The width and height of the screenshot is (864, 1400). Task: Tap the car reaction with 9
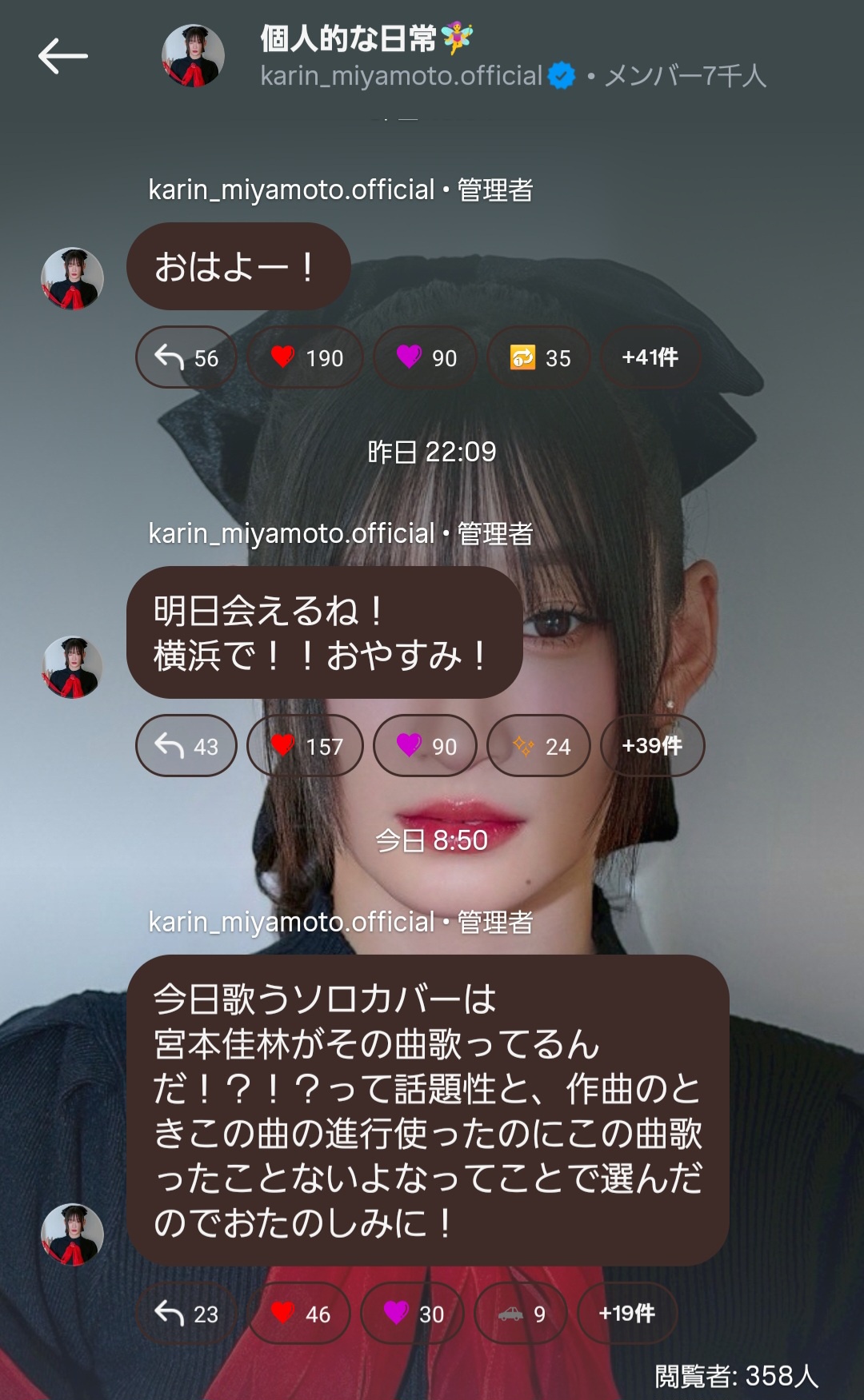coord(522,1314)
